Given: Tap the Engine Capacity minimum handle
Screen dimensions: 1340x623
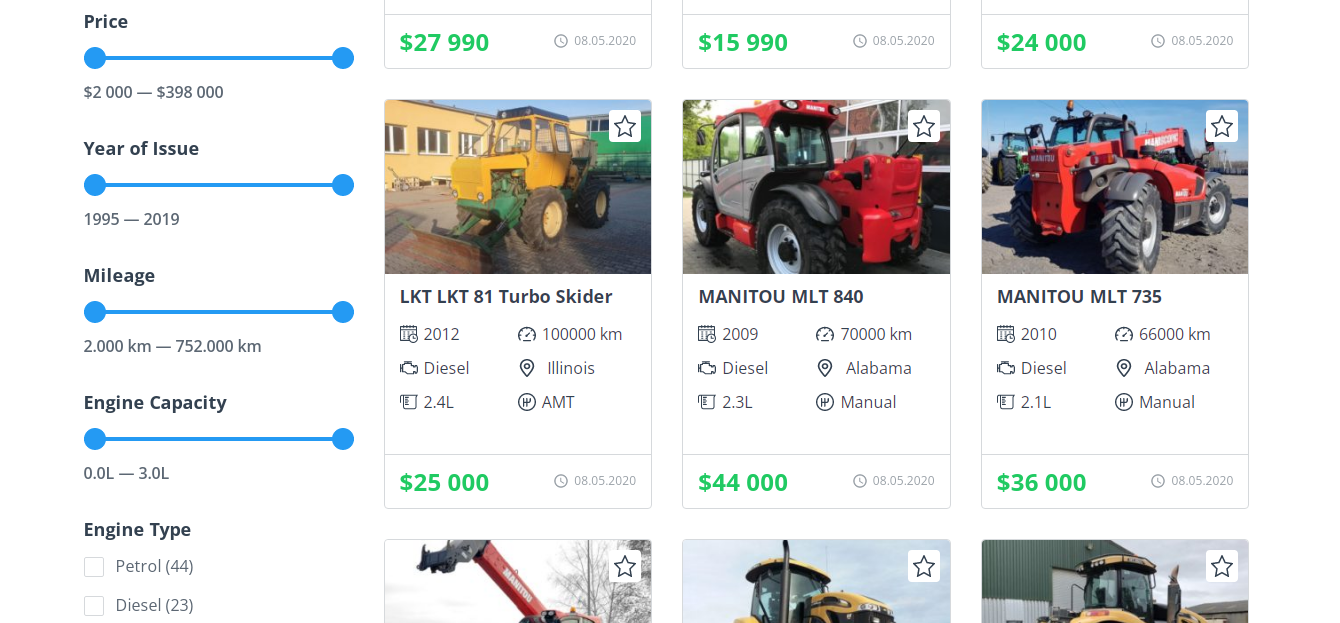Looking at the screenshot, I should (95, 439).
